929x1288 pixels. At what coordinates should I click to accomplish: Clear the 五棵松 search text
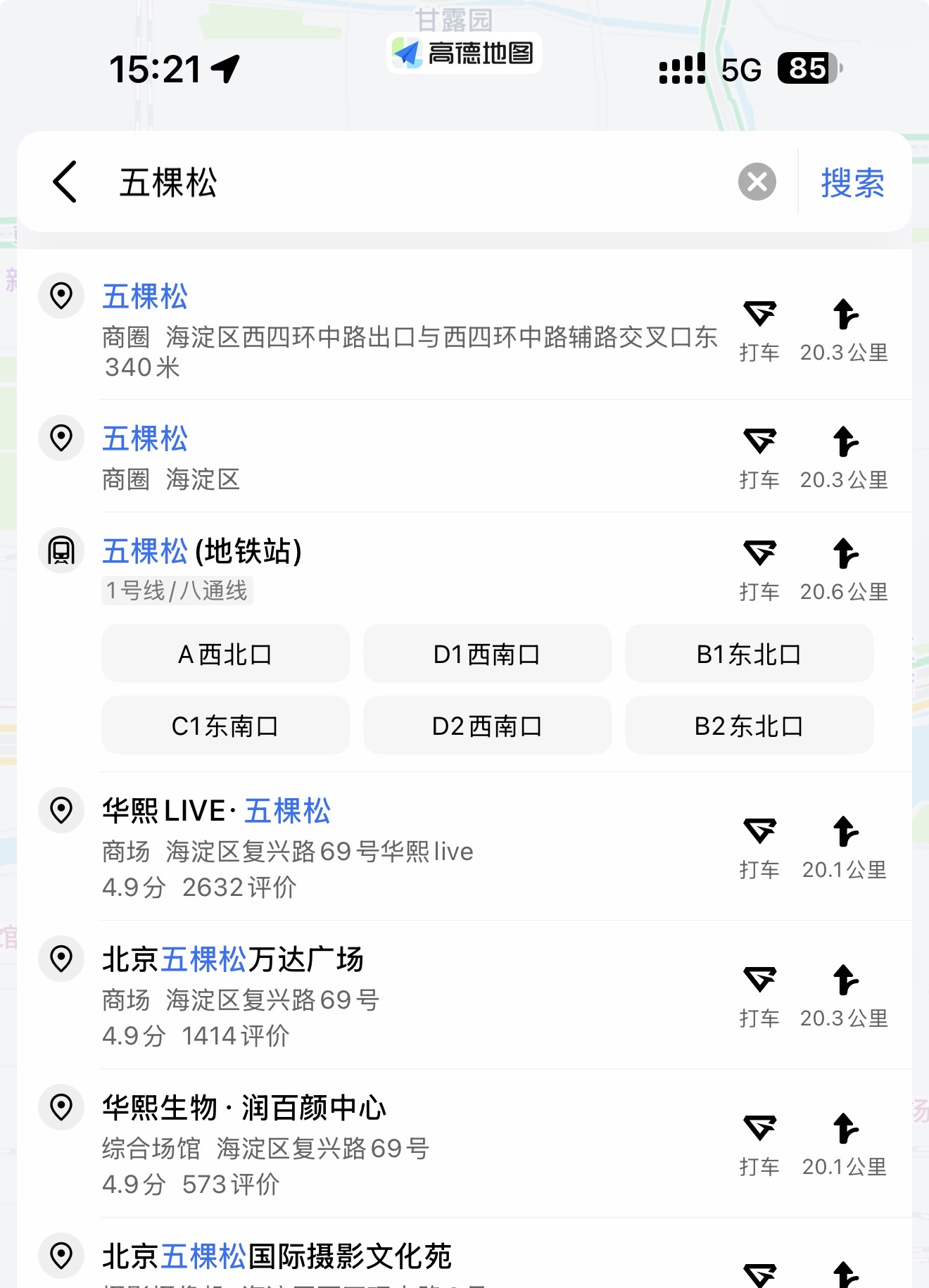click(757, 182)
